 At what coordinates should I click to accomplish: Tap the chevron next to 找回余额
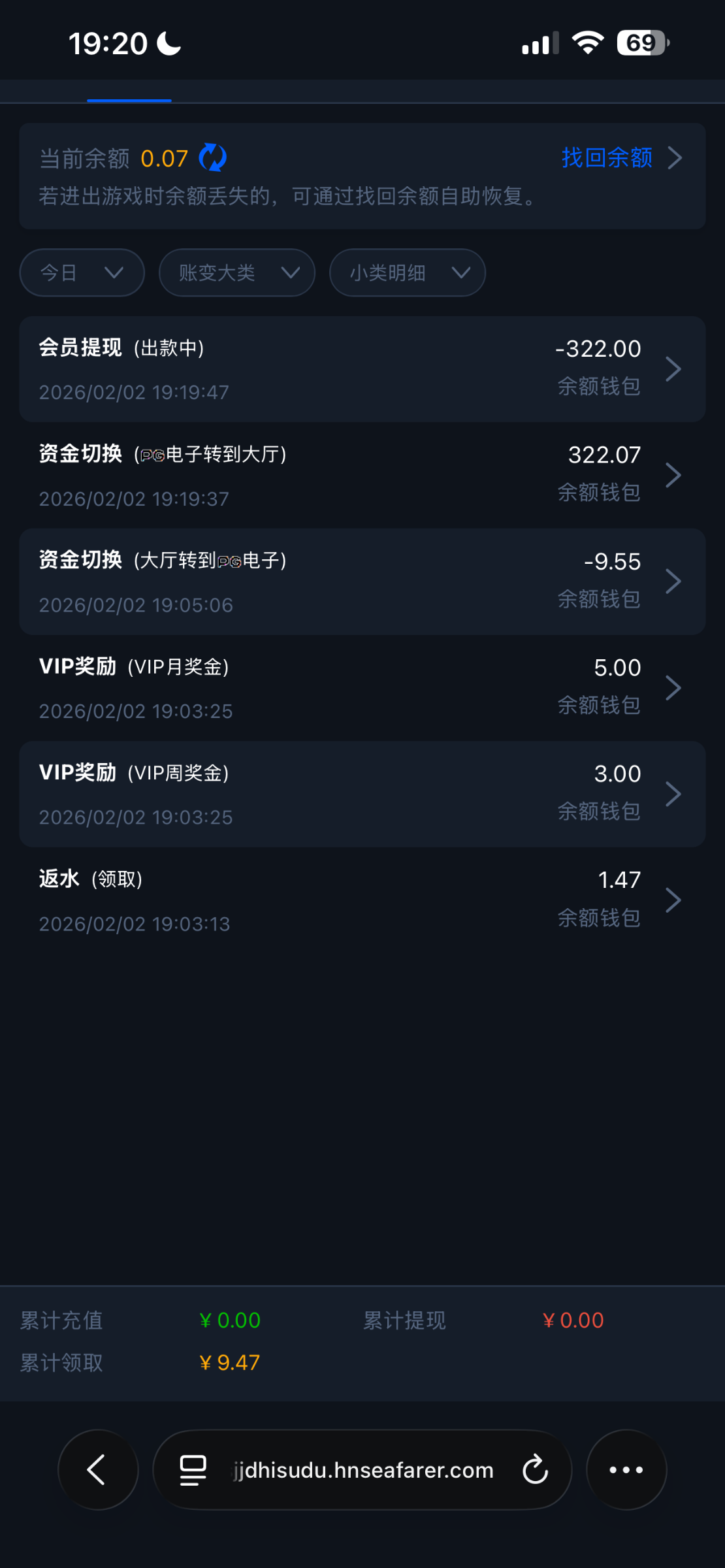coord(675,157)
